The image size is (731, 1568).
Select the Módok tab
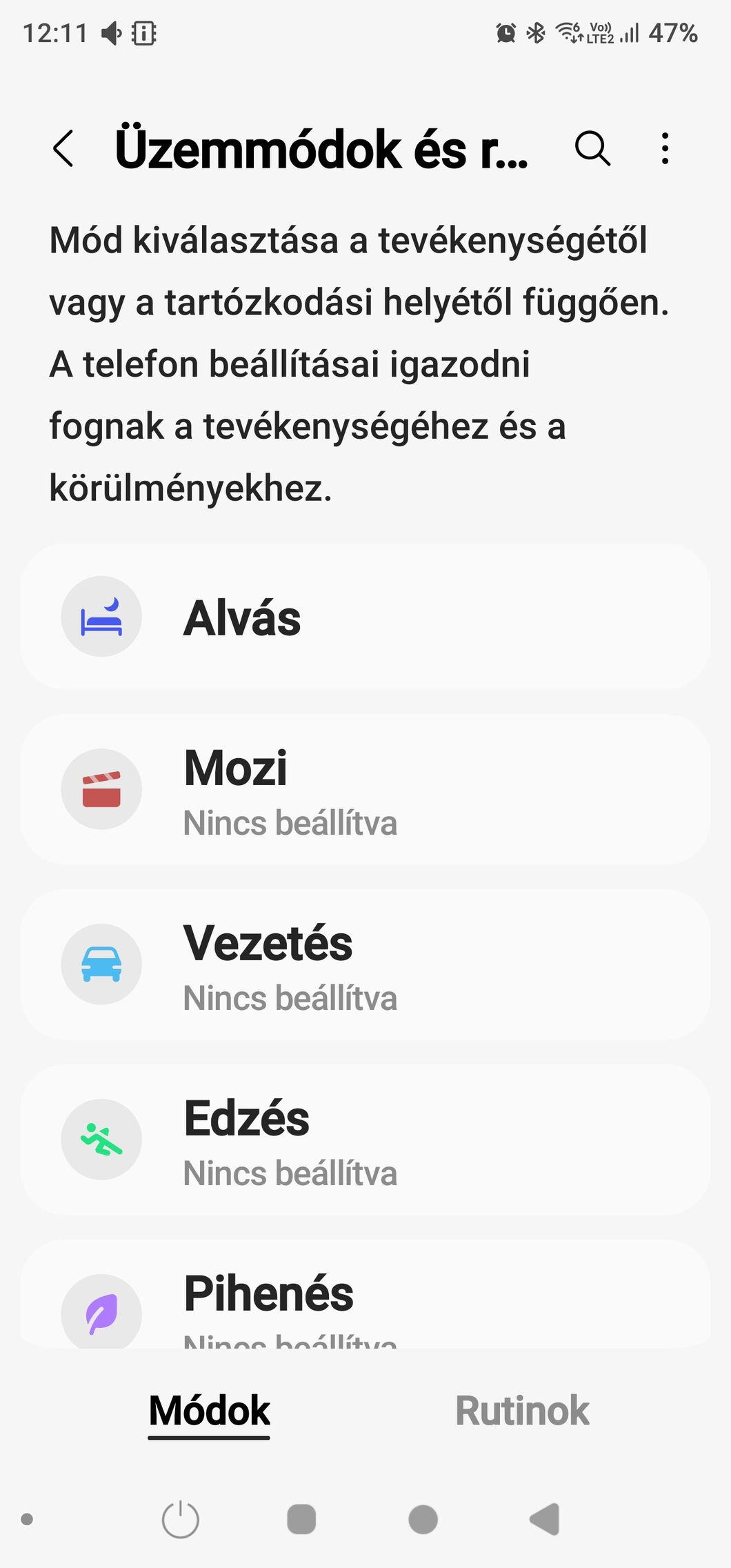point(210,1411)
